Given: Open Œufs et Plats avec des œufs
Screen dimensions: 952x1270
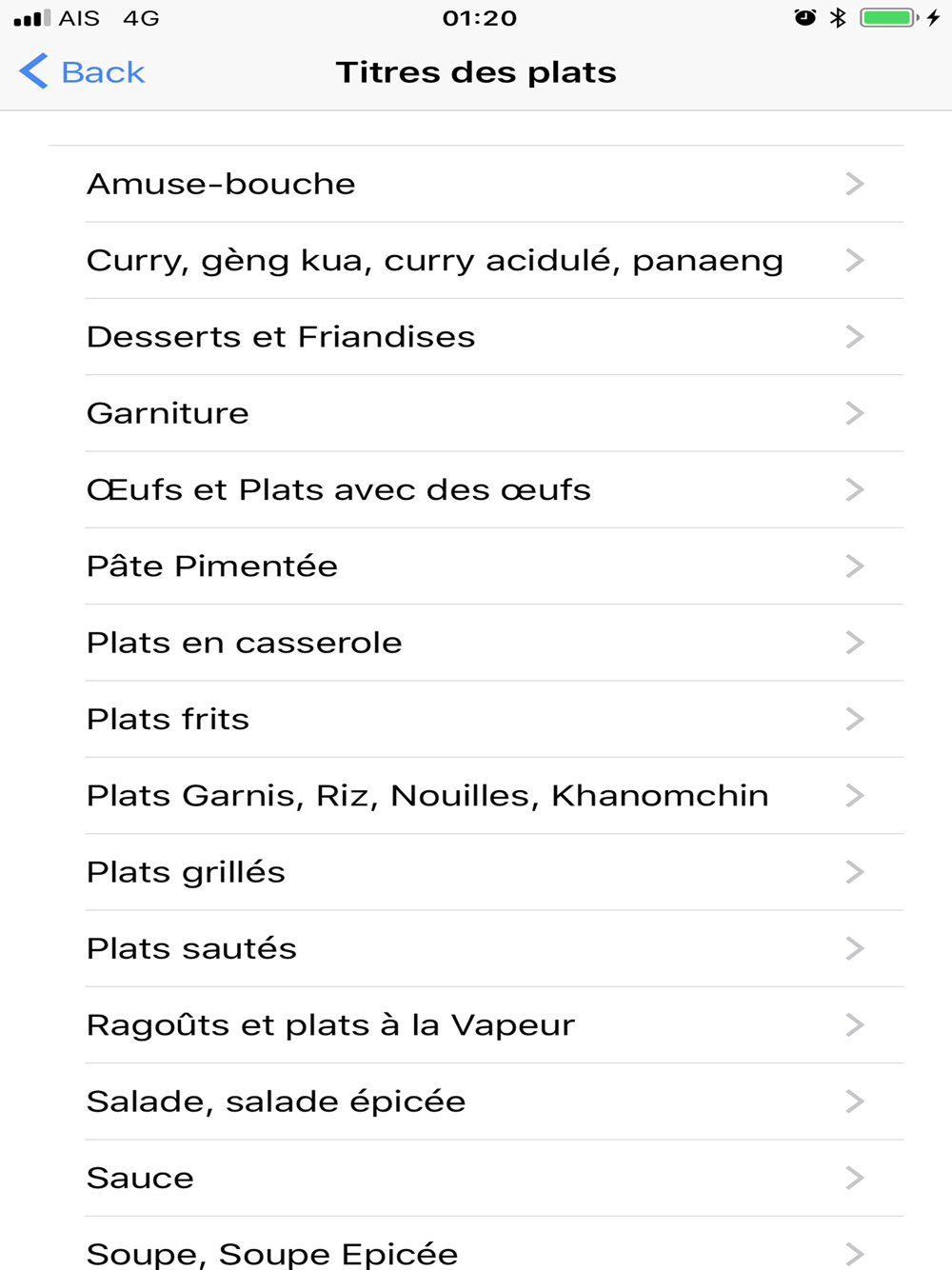Looking at the screenshot, I should click(476, 490).
